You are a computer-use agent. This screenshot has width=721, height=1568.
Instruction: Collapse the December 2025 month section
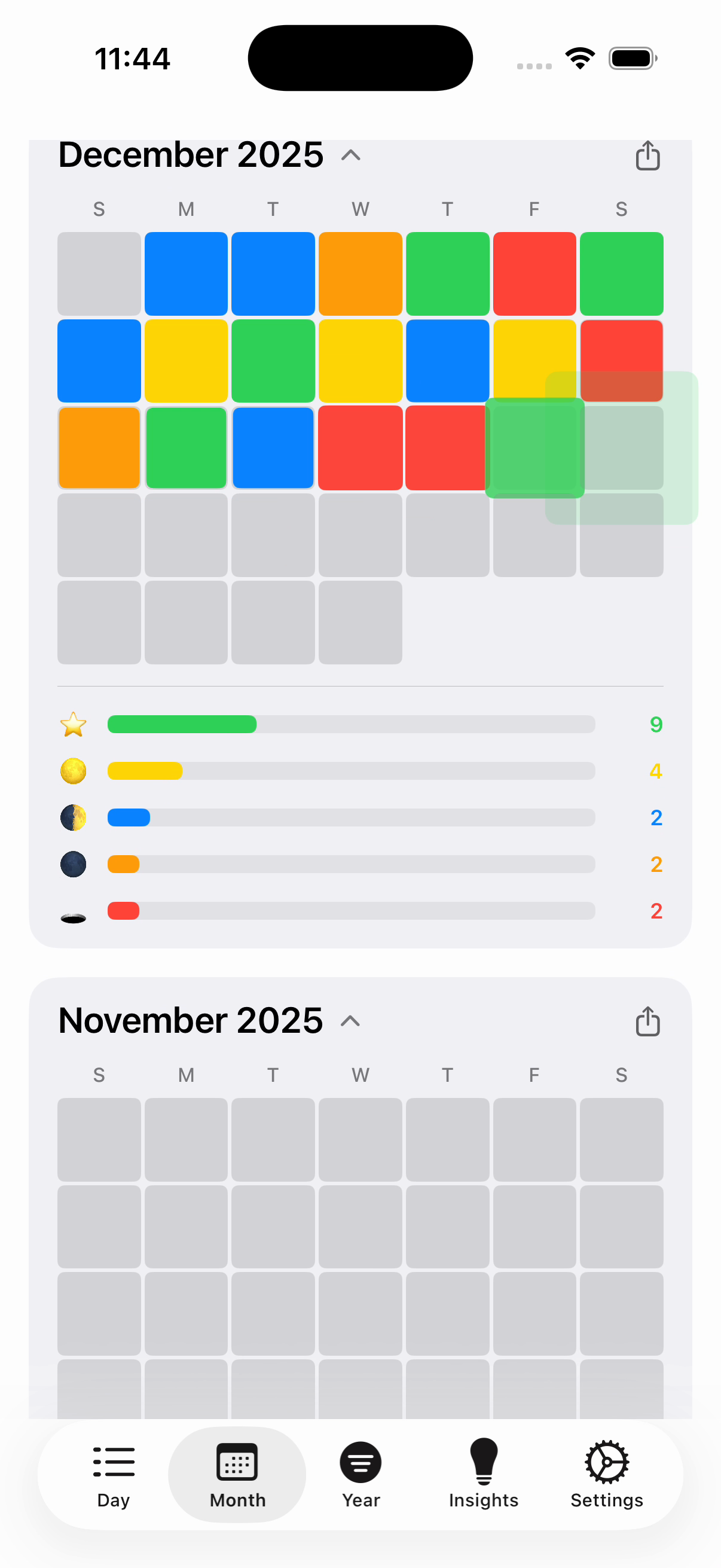click(x=350, y=156)
